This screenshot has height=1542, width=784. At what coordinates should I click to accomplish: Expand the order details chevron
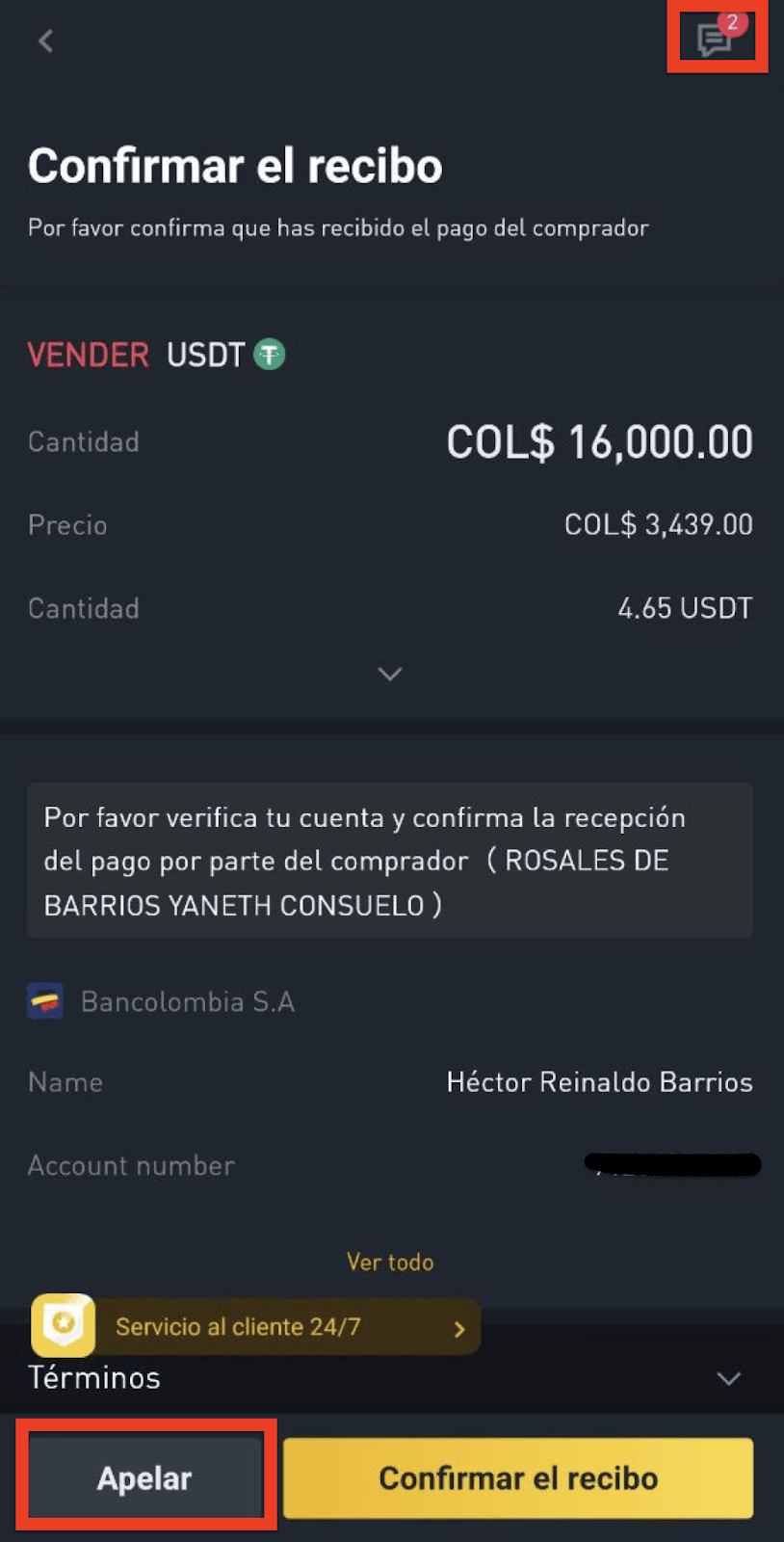(x=390, y=674)
